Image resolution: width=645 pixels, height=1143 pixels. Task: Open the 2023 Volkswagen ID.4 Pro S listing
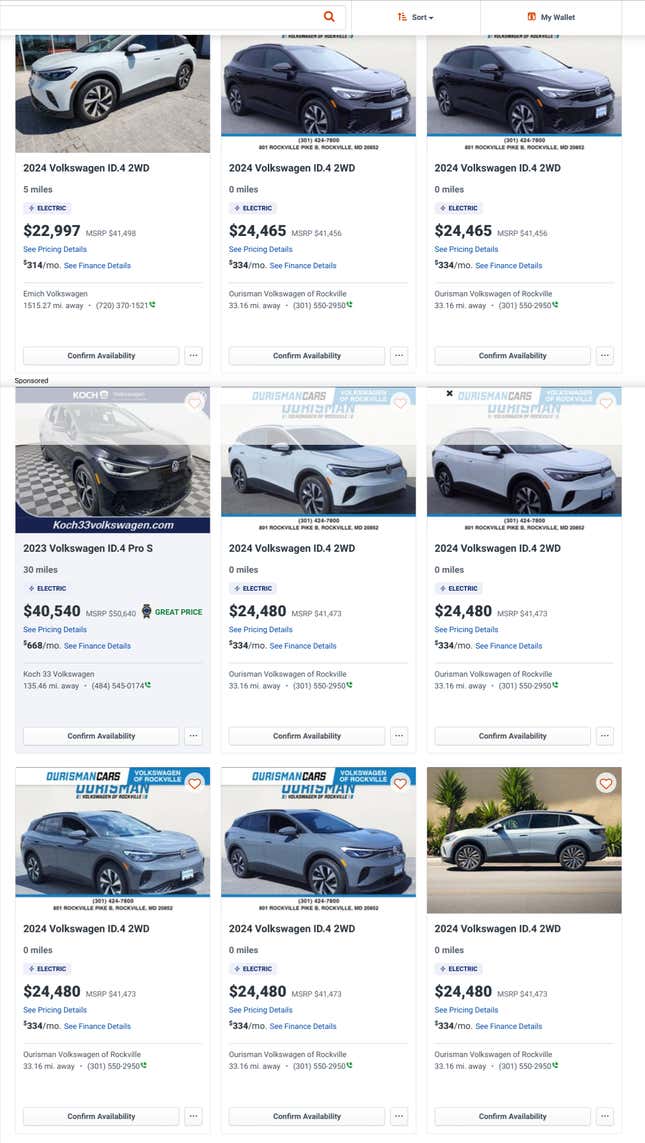[87, 548]
